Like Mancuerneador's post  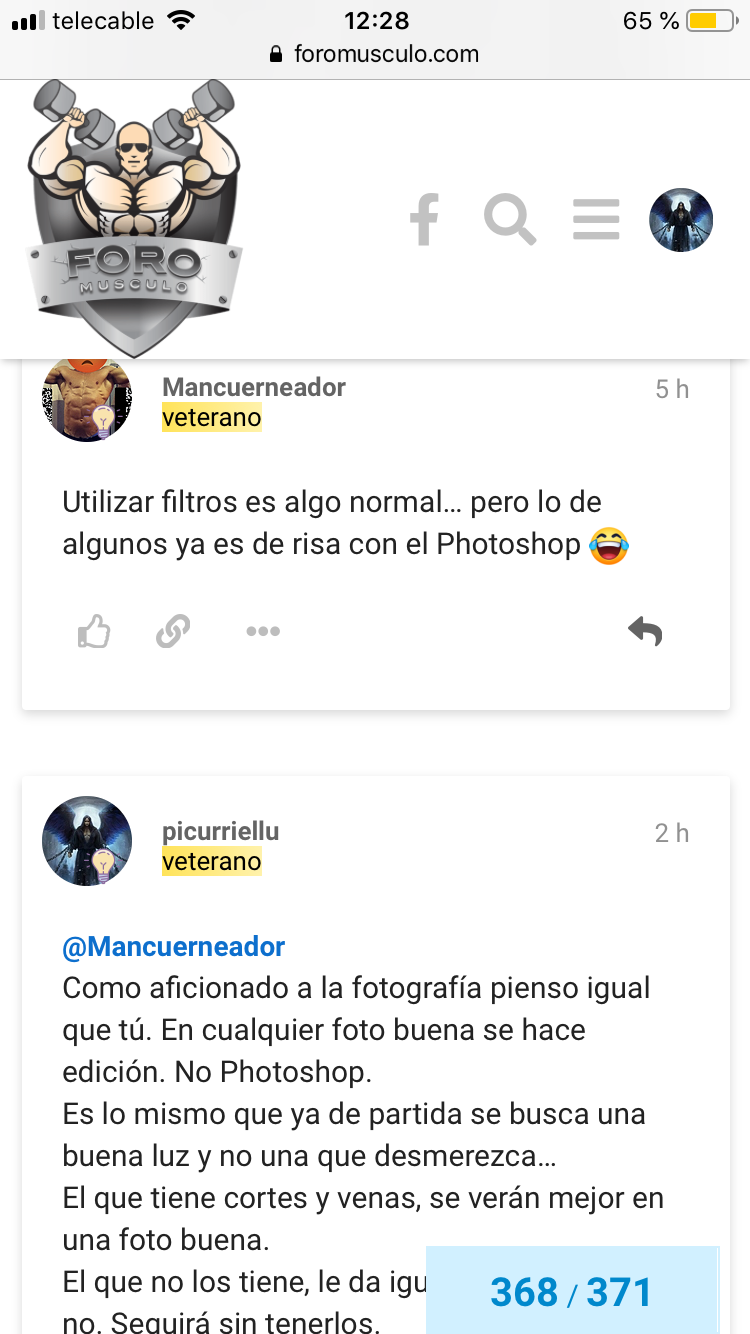tap(94, 632)
